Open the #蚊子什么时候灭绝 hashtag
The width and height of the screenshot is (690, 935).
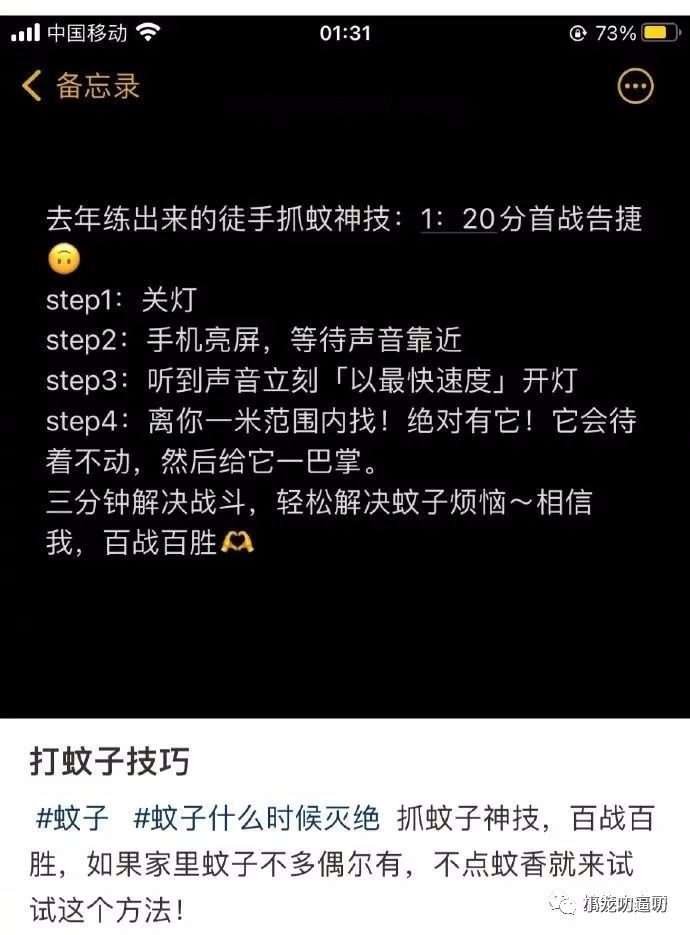pos(256,818)
